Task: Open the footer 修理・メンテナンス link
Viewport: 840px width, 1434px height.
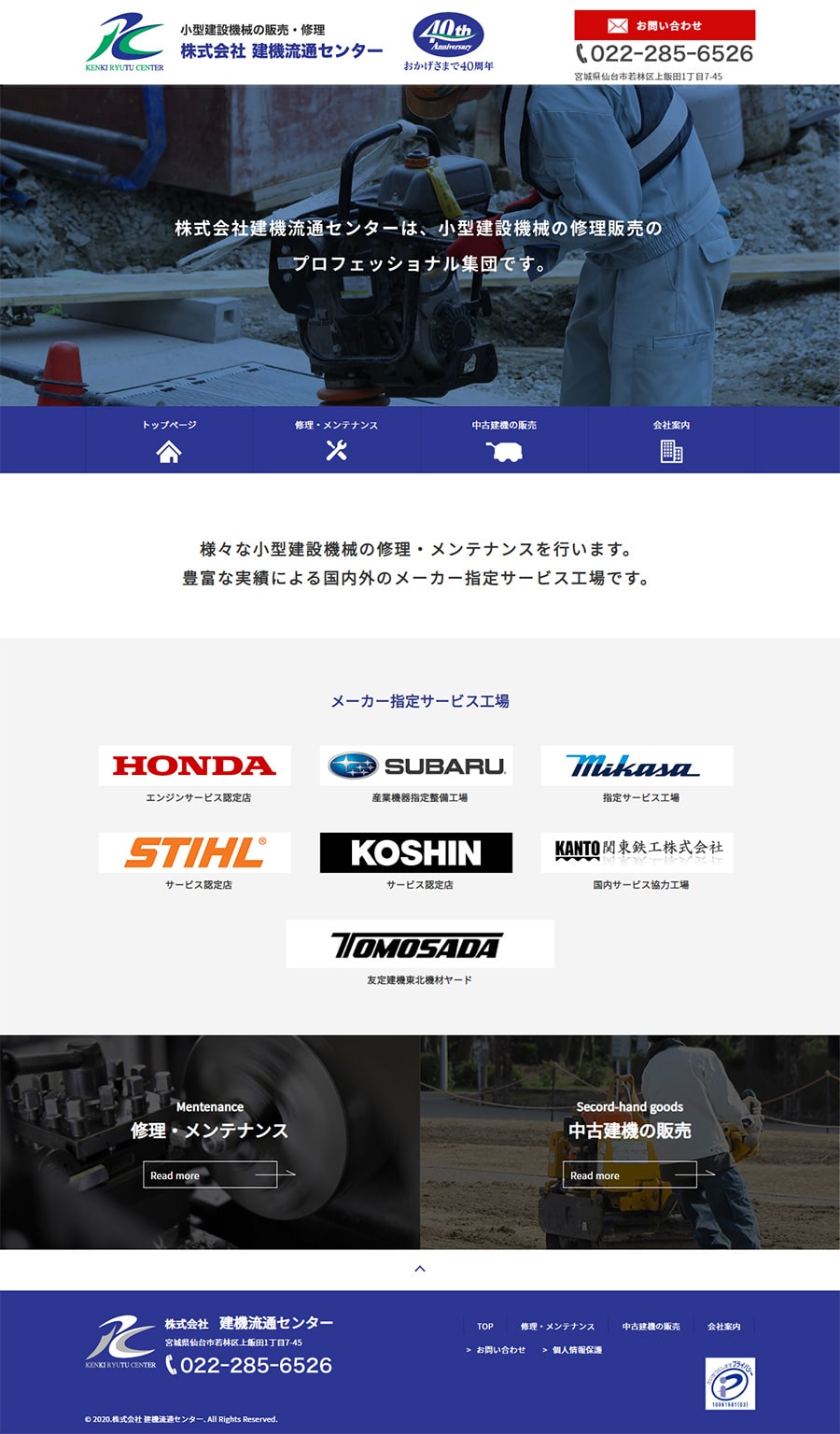Action: 557,1327
